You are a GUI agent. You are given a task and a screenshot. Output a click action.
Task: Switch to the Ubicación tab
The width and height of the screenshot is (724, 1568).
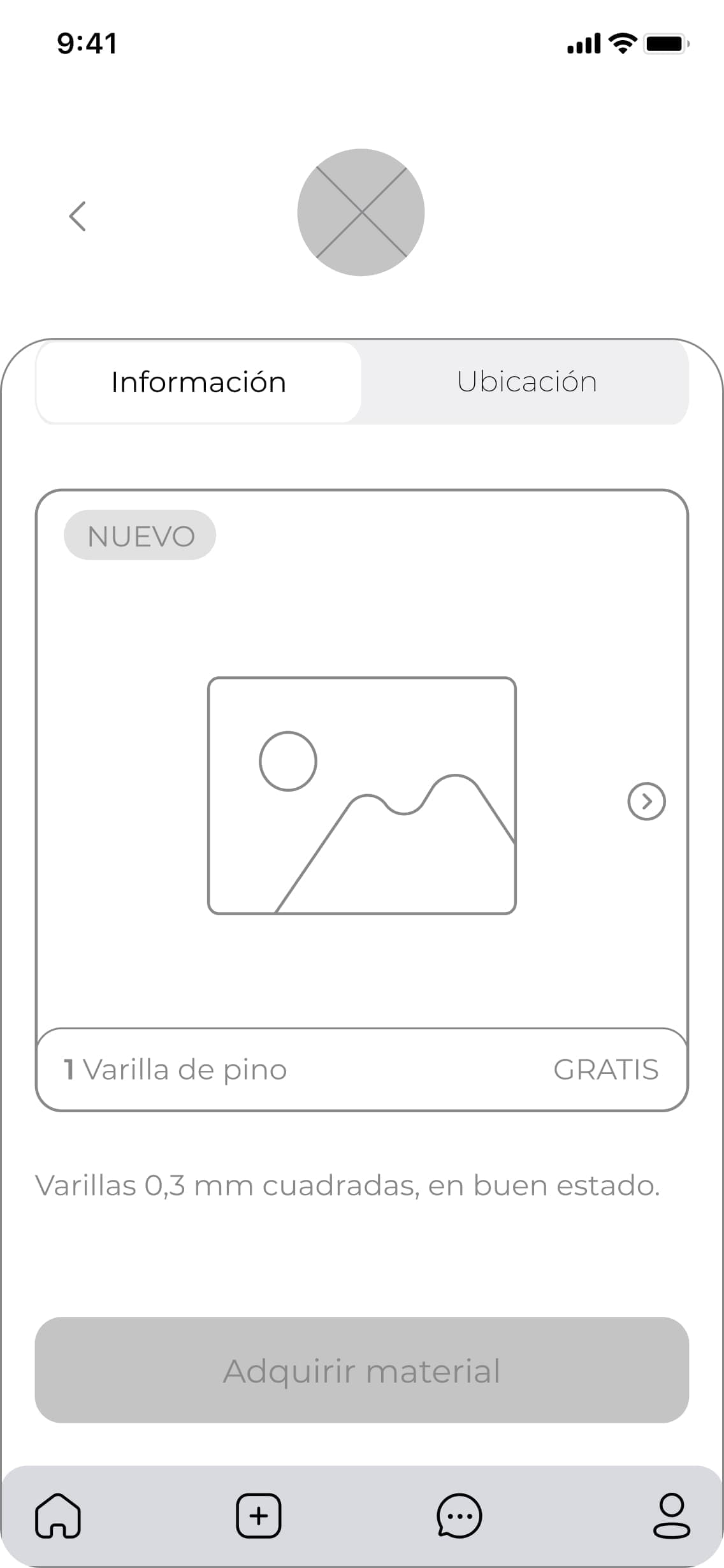click(526, 382)
